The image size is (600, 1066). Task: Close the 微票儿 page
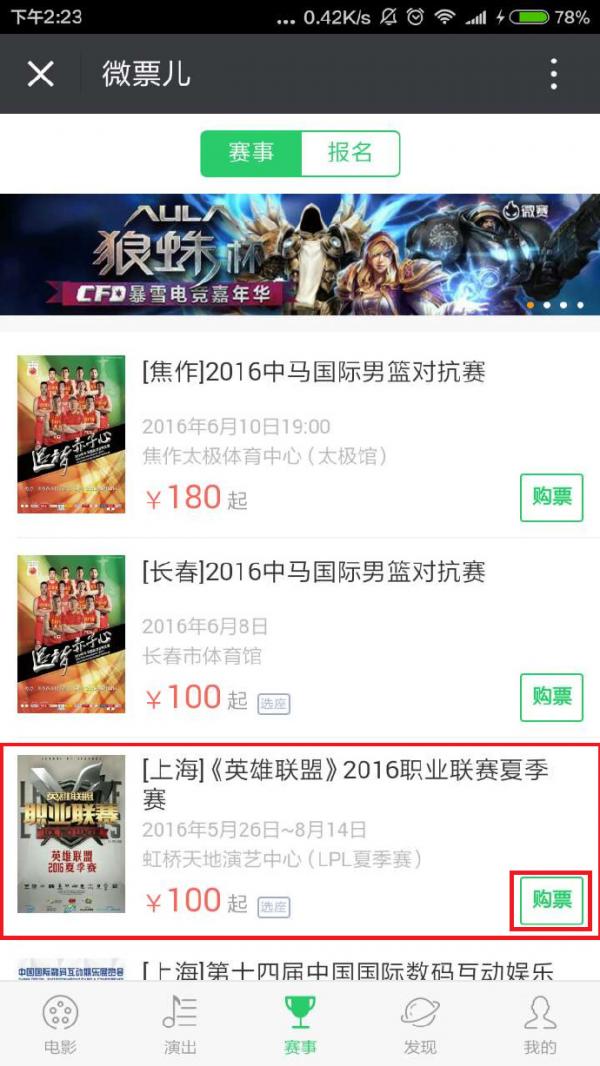coord(40,73)
